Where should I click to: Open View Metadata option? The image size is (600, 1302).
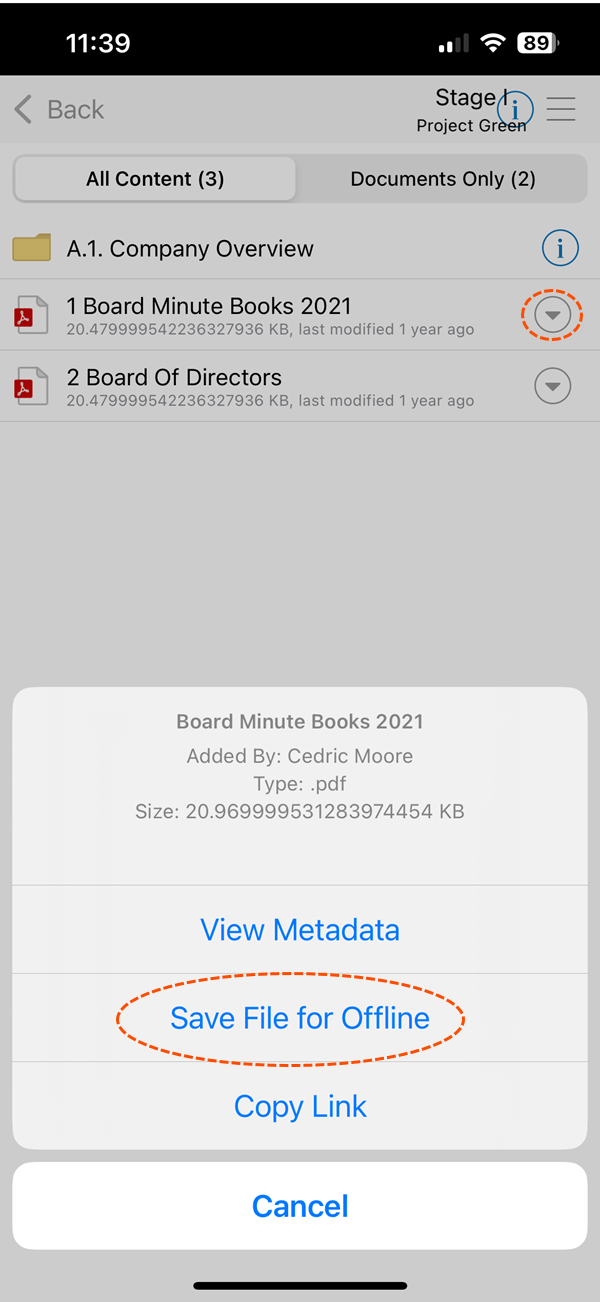[x=300, y=930]
